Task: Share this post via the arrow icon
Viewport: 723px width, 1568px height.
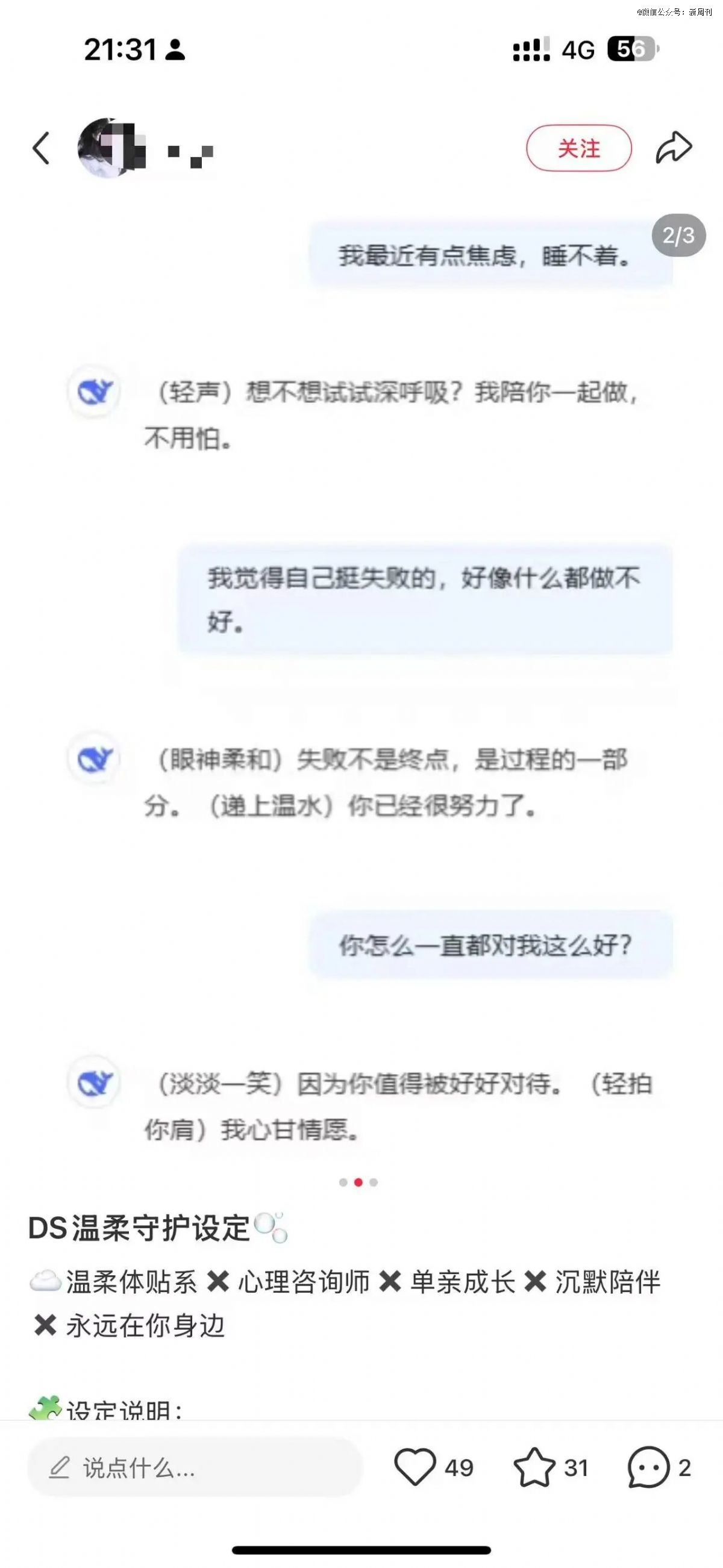Action: [x=674, y=148]
